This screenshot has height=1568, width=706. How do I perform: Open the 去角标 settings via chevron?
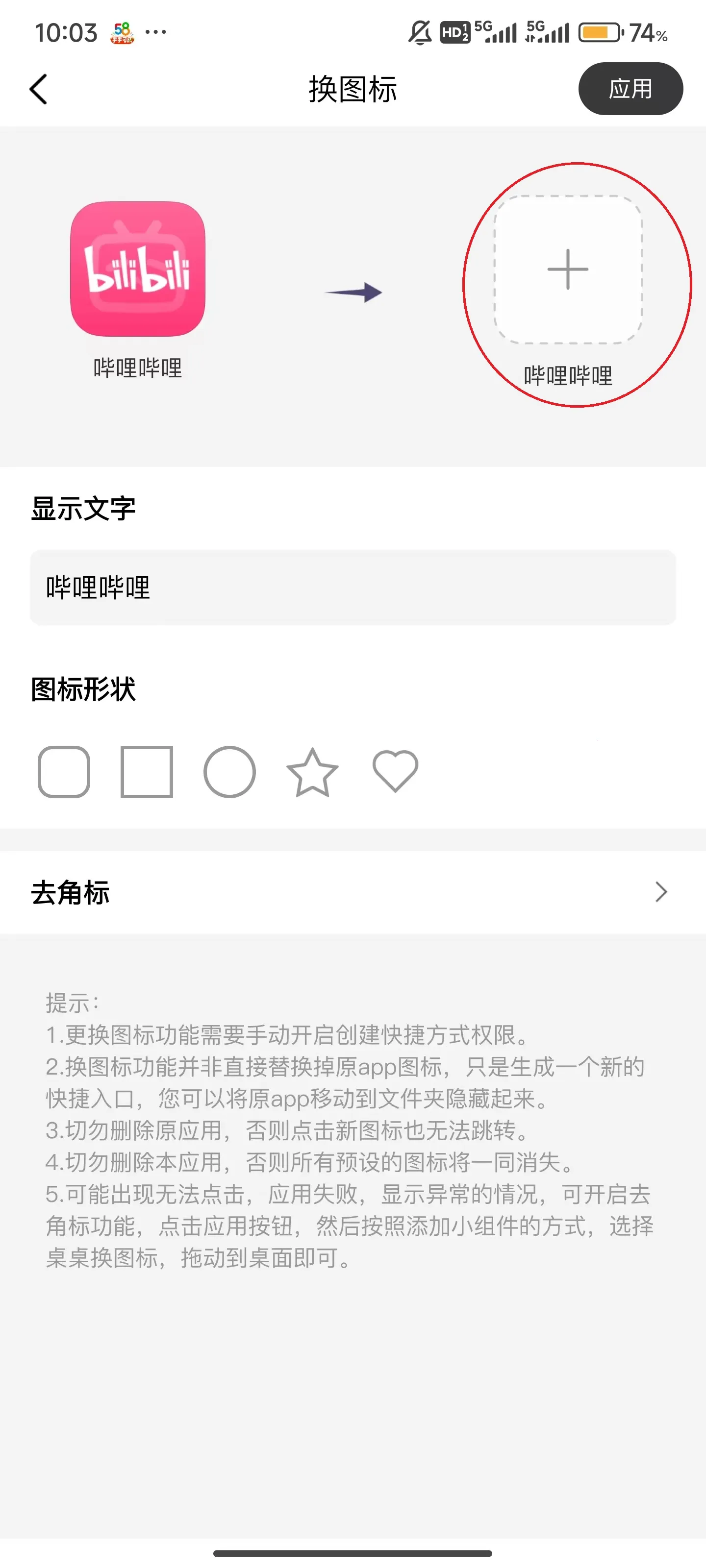coord(661,892)
